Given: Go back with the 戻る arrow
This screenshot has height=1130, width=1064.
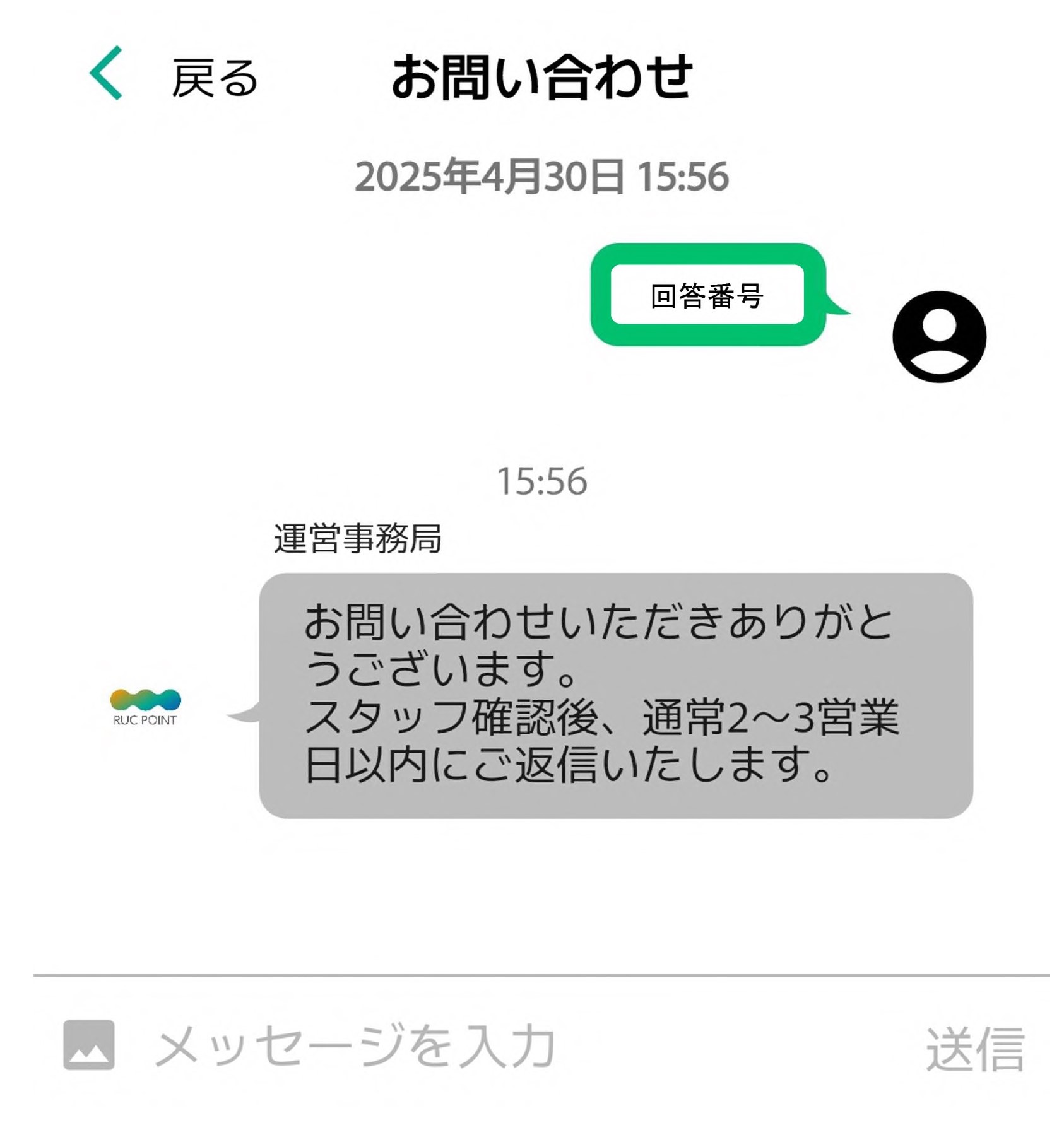Looking at the screenshot, I should coord(107,74).
